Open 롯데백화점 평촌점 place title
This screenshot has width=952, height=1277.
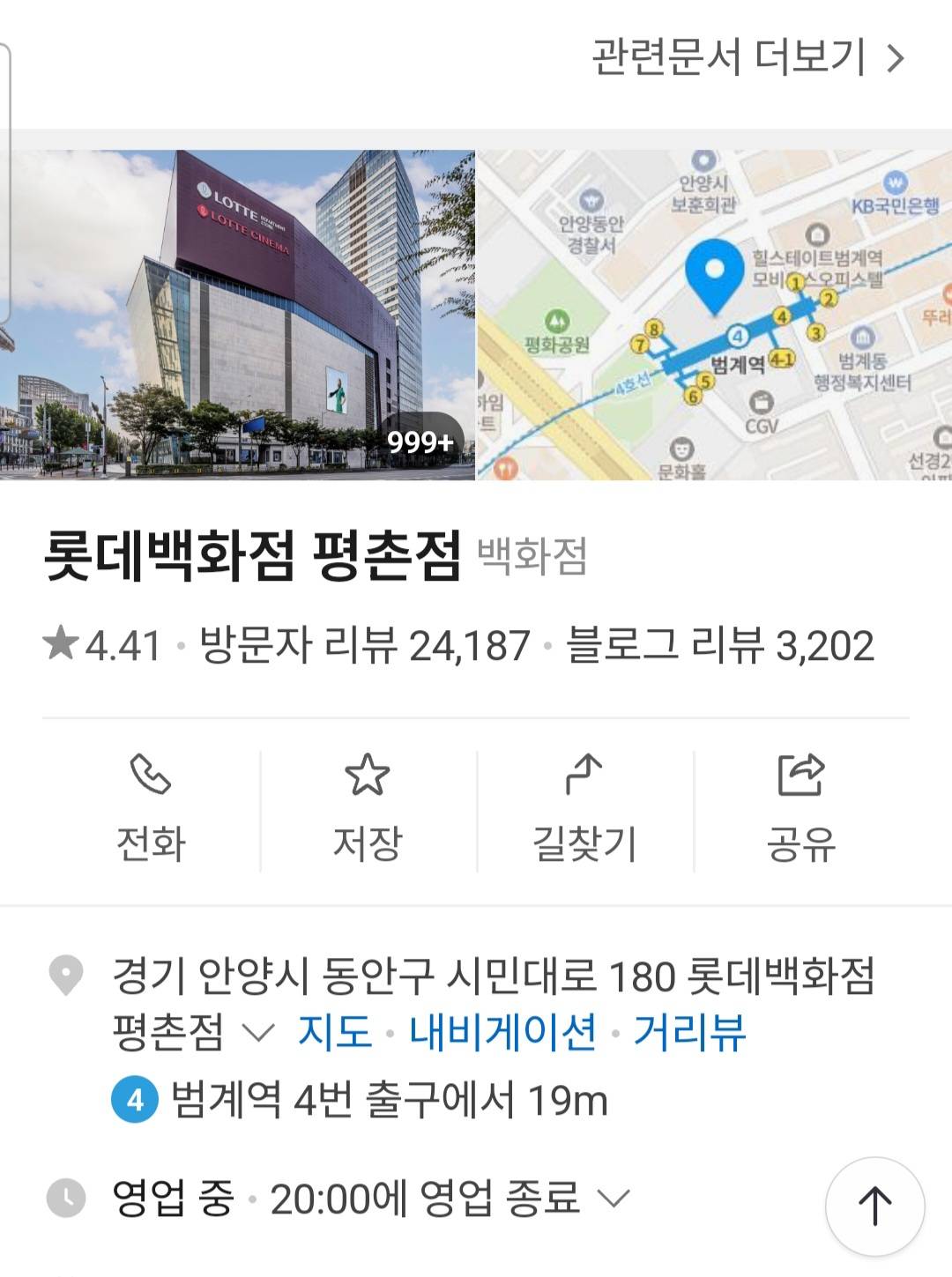[x=252, y=555]
